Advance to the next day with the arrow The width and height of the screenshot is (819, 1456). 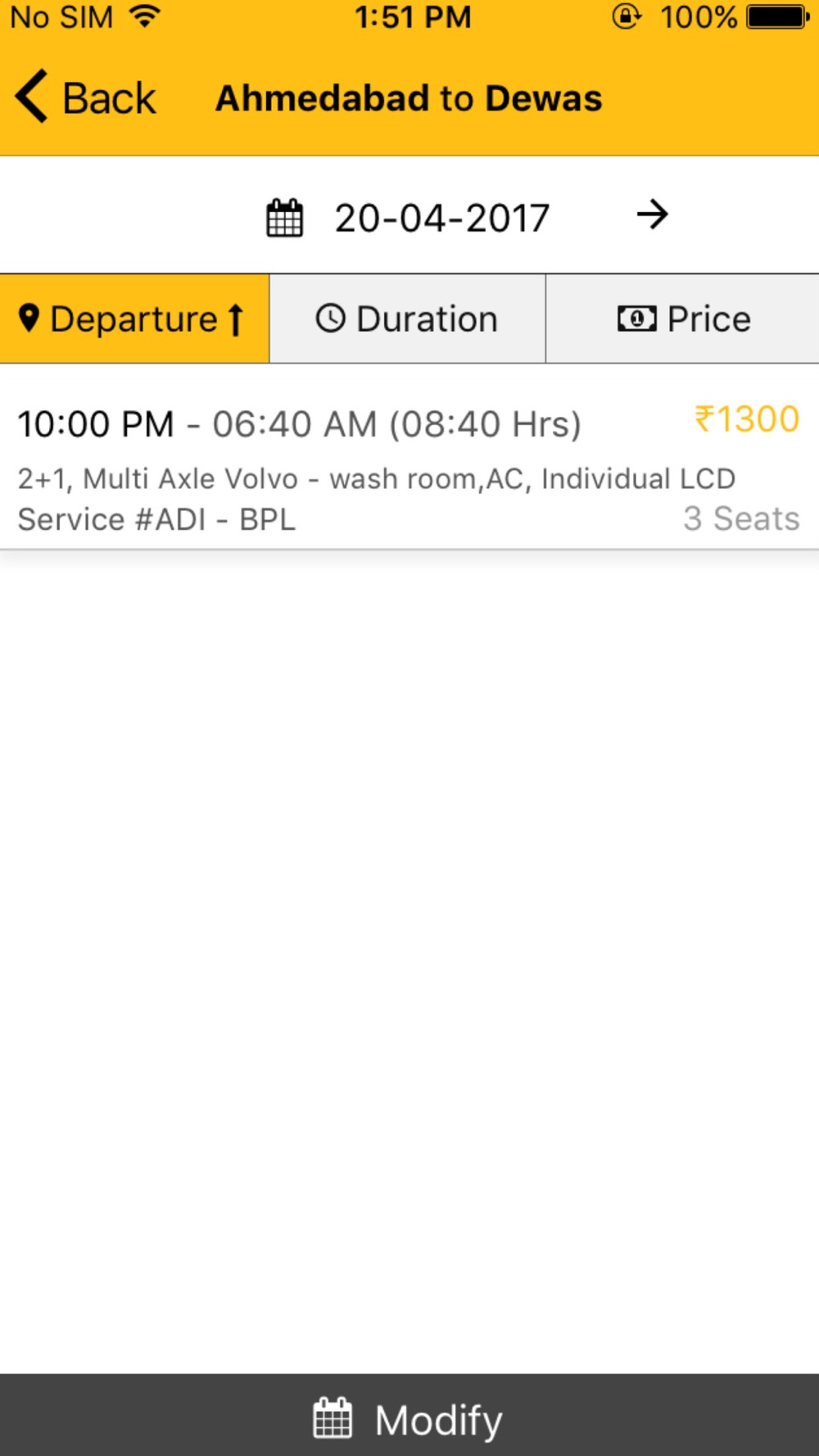(653, 215)
